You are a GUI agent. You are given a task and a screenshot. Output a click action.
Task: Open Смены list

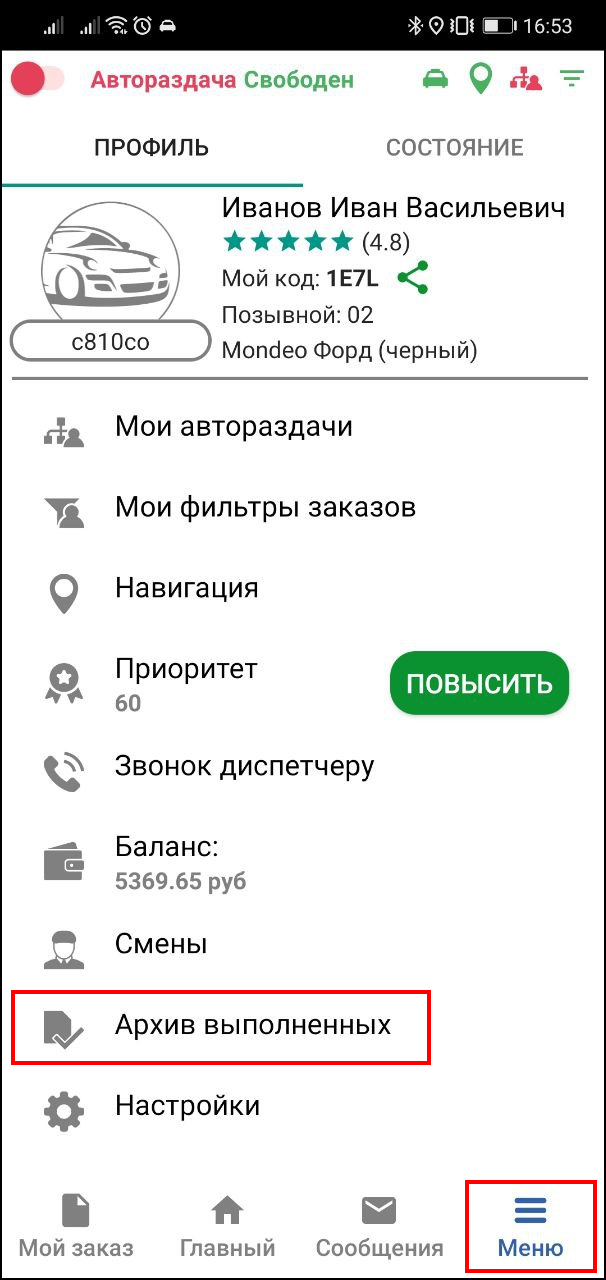[160, 944]
